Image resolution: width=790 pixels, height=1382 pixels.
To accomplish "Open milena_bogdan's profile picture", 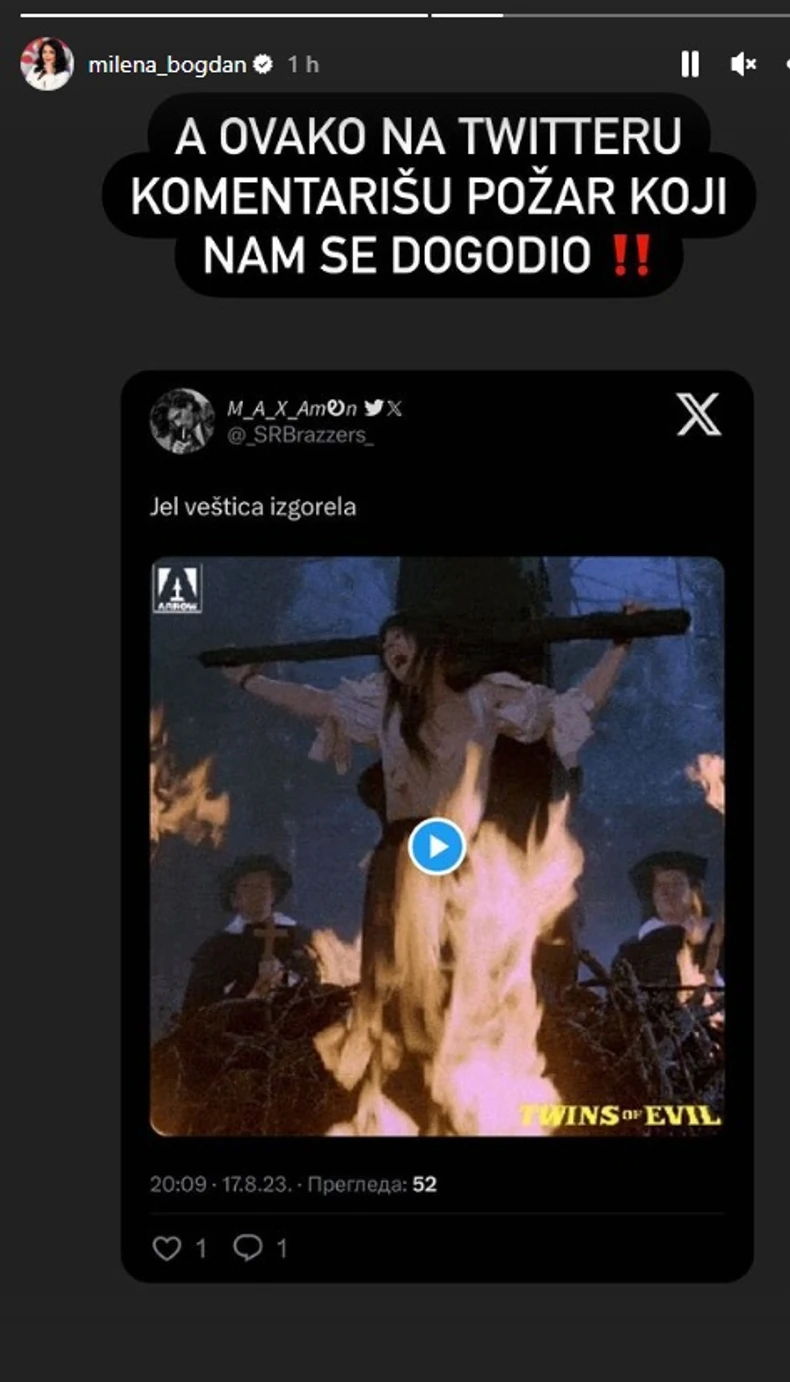I will pos(47,64).
